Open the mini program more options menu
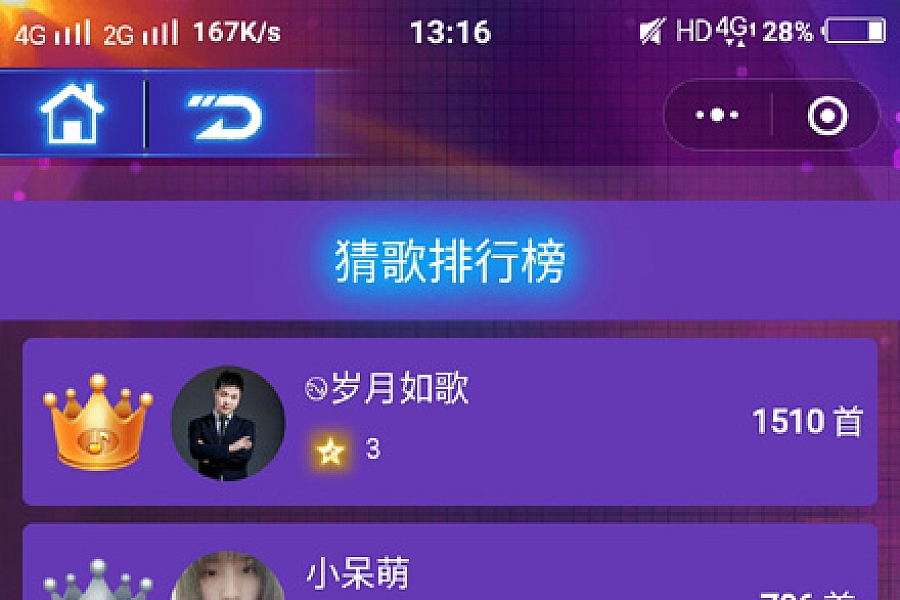The height and width of the screenshot is (600, 900). (717, 116)
